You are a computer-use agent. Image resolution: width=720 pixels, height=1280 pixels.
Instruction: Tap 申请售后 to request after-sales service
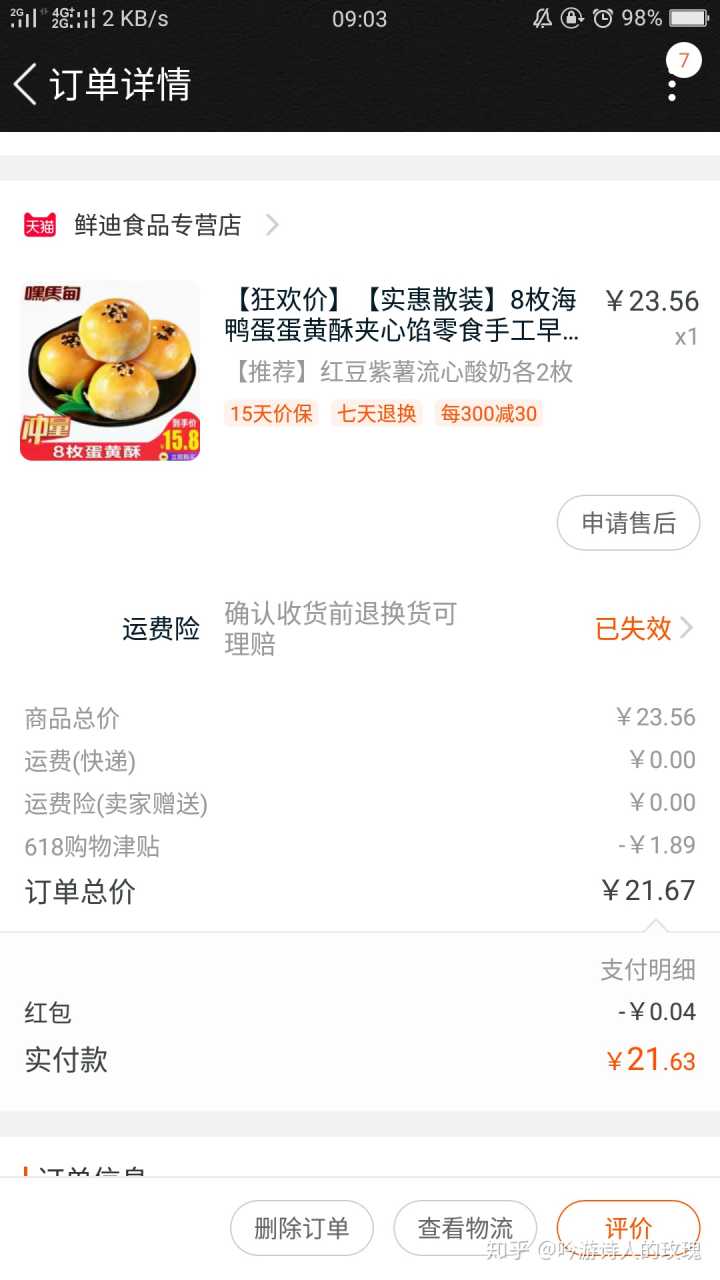628,522
